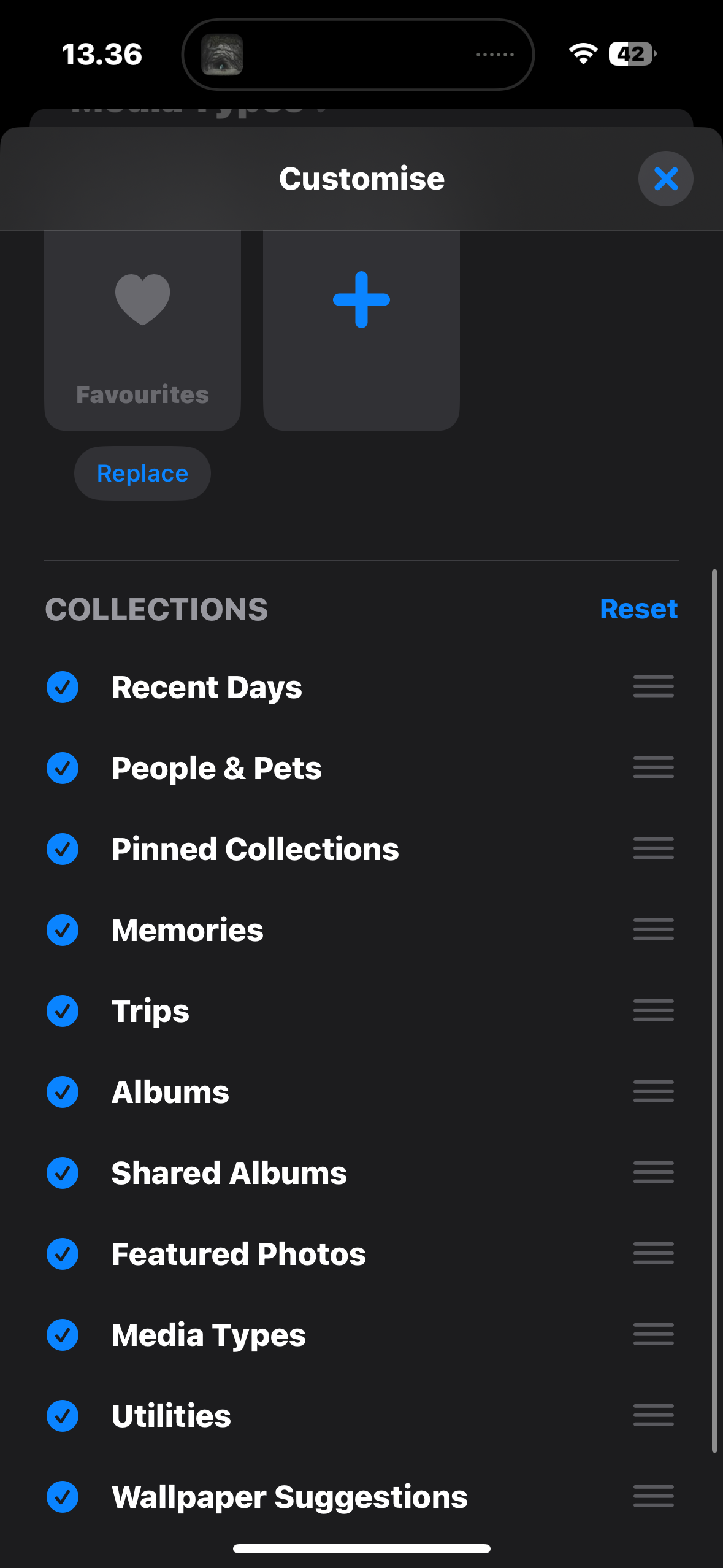Uncheck the Recent Days collection
This screenshot has height=1568, width=723.
point(63,687)
